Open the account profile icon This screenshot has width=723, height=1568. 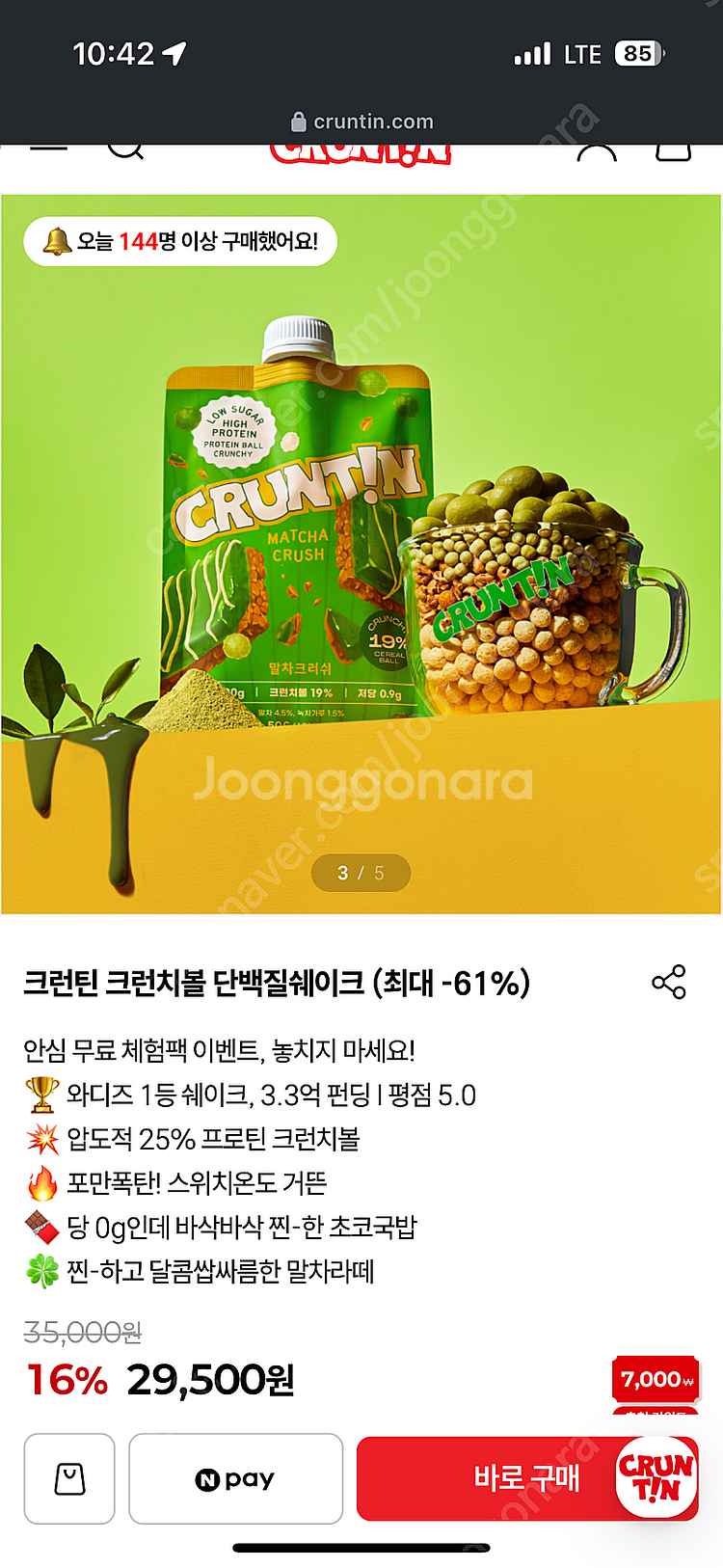[x=596, y=151]
